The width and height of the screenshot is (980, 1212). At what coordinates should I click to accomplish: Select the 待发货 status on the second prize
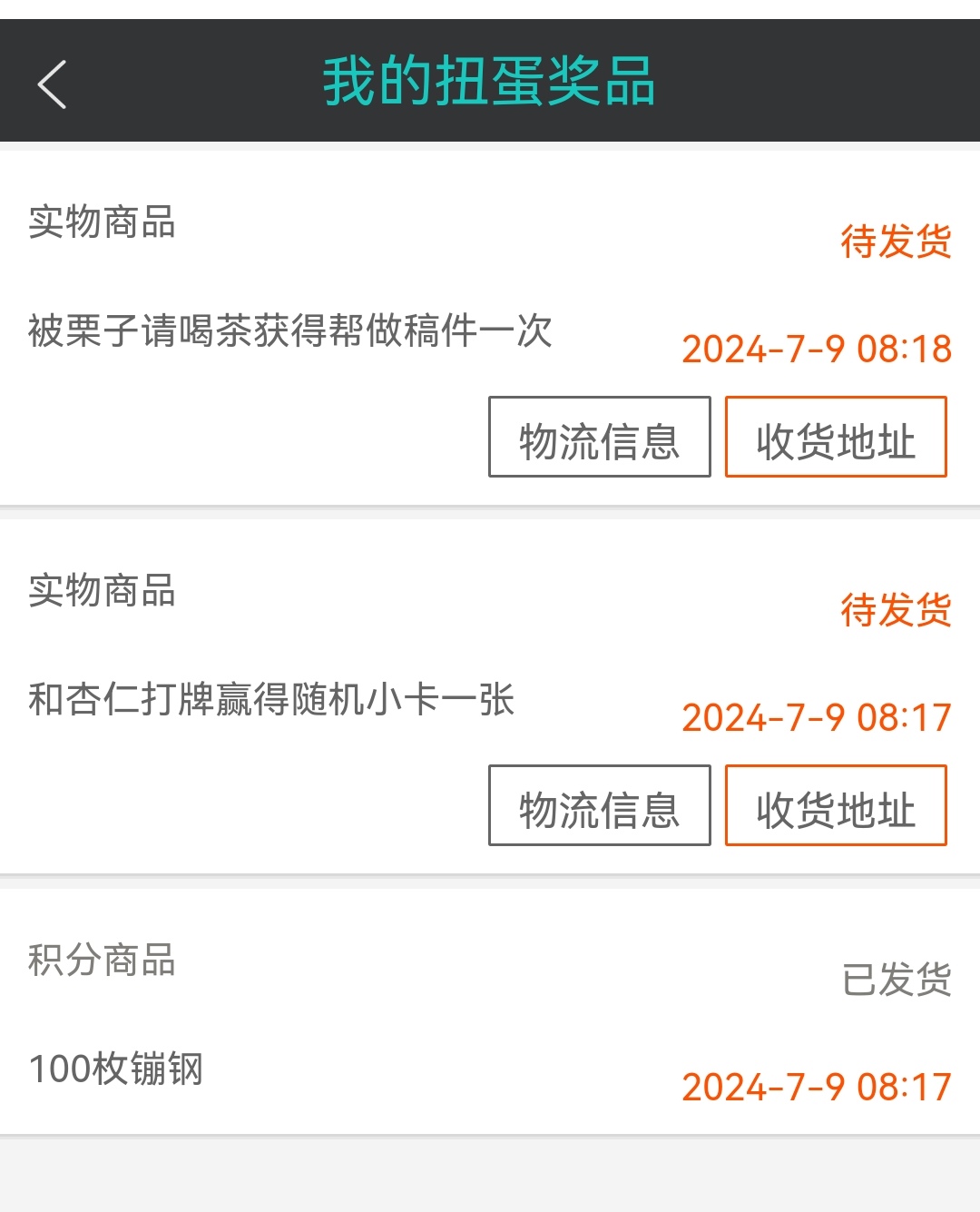[894, 612]
